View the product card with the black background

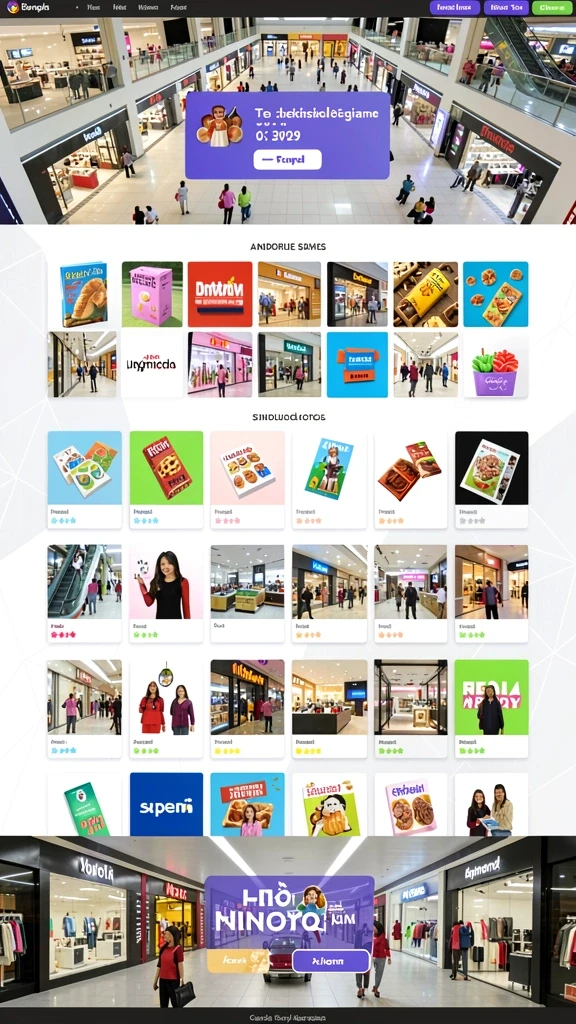pos(491,479)
